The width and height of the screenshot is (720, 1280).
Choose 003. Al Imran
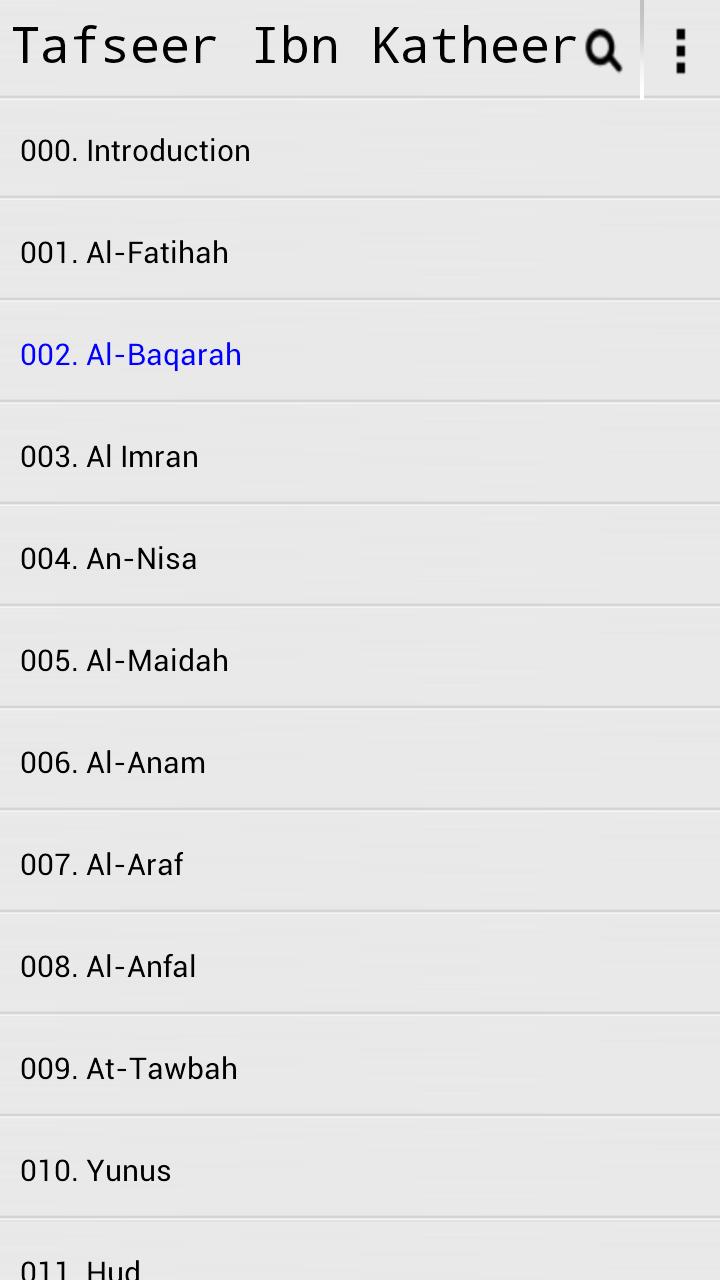[360, 456]
